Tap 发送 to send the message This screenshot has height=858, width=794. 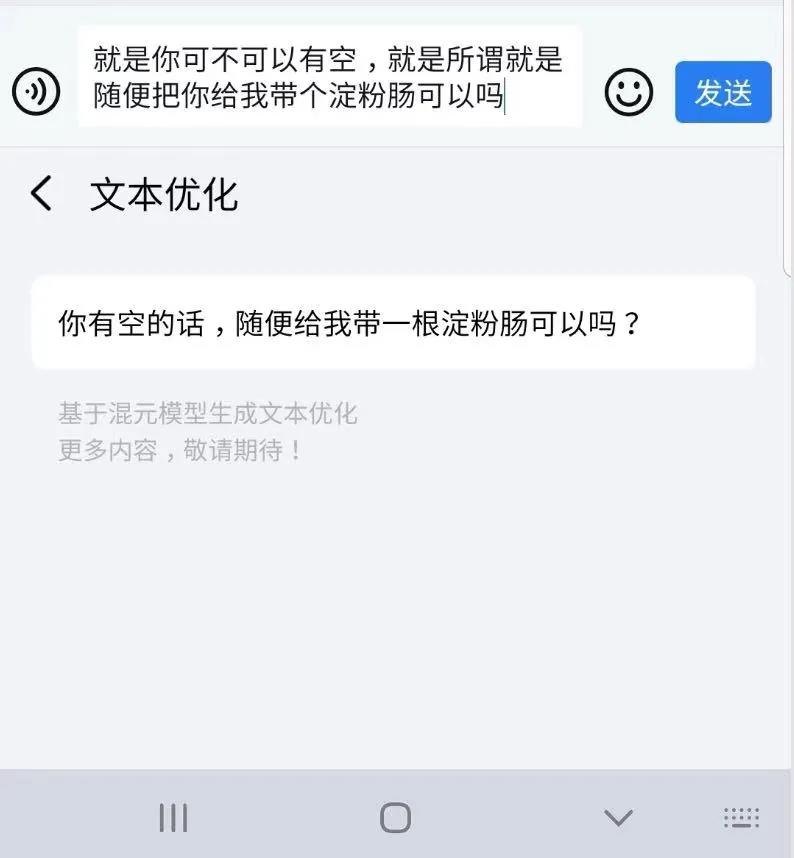(723, 92)
